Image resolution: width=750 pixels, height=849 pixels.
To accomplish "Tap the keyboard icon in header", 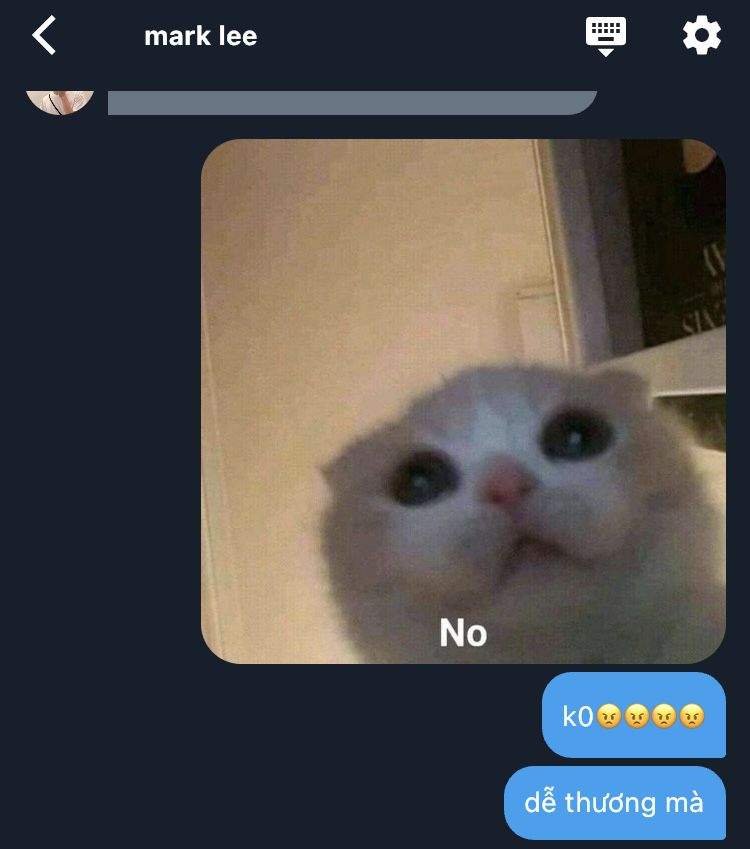I will click(605, 35).
